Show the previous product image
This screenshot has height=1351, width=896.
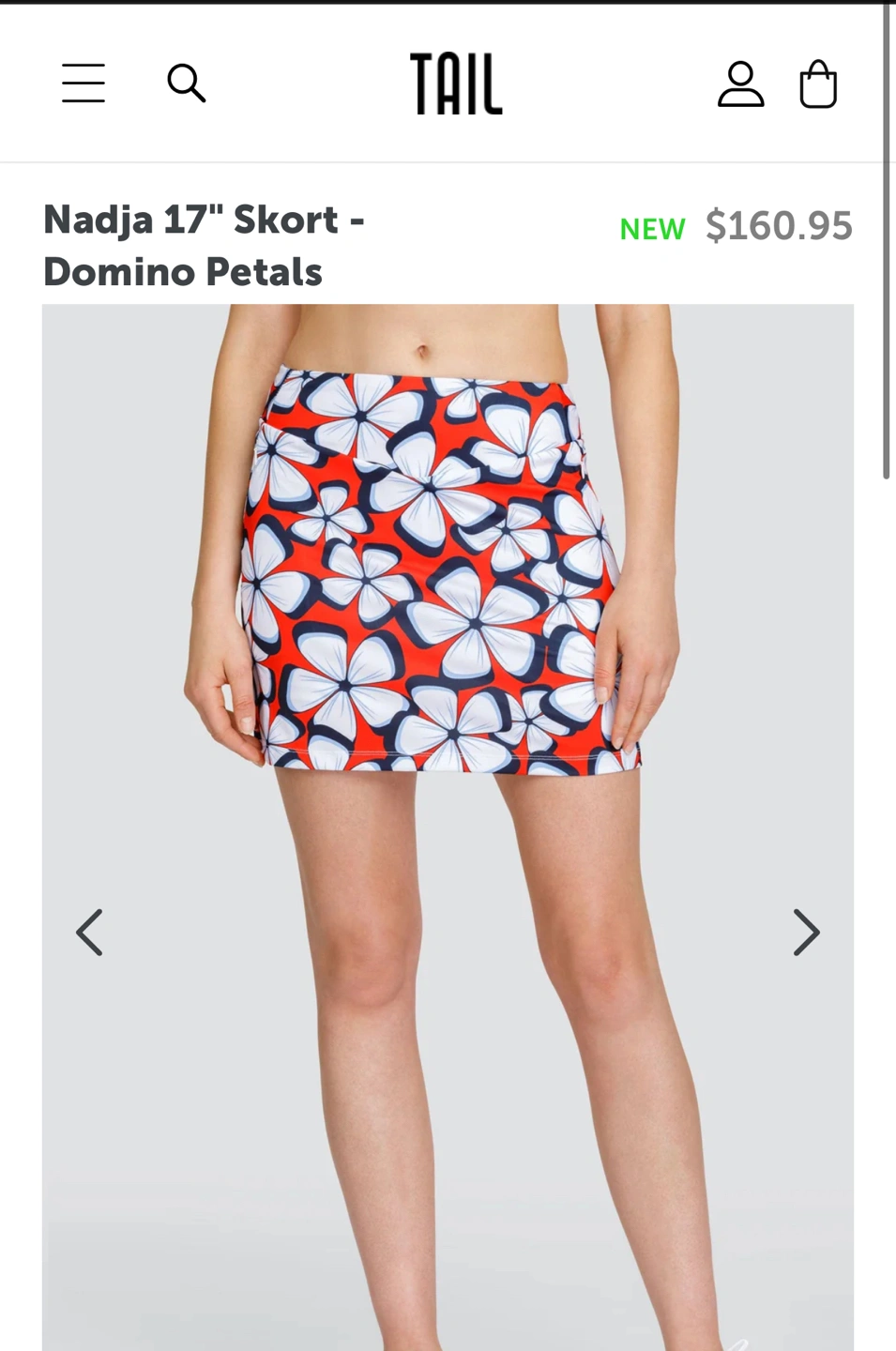pyautogui.click(x=89, y=933)
